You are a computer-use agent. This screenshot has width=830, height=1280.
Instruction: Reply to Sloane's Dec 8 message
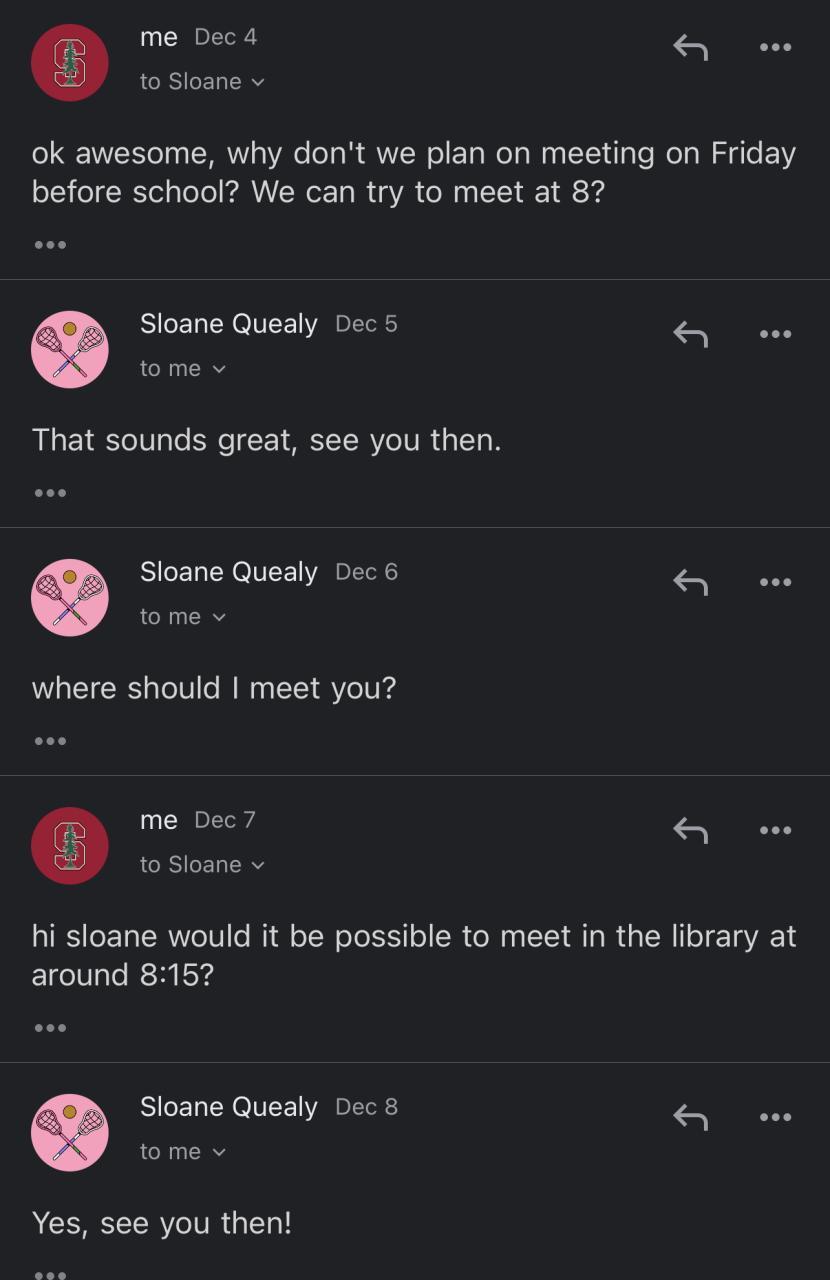pyautogui.click(x=690, y=1117)
